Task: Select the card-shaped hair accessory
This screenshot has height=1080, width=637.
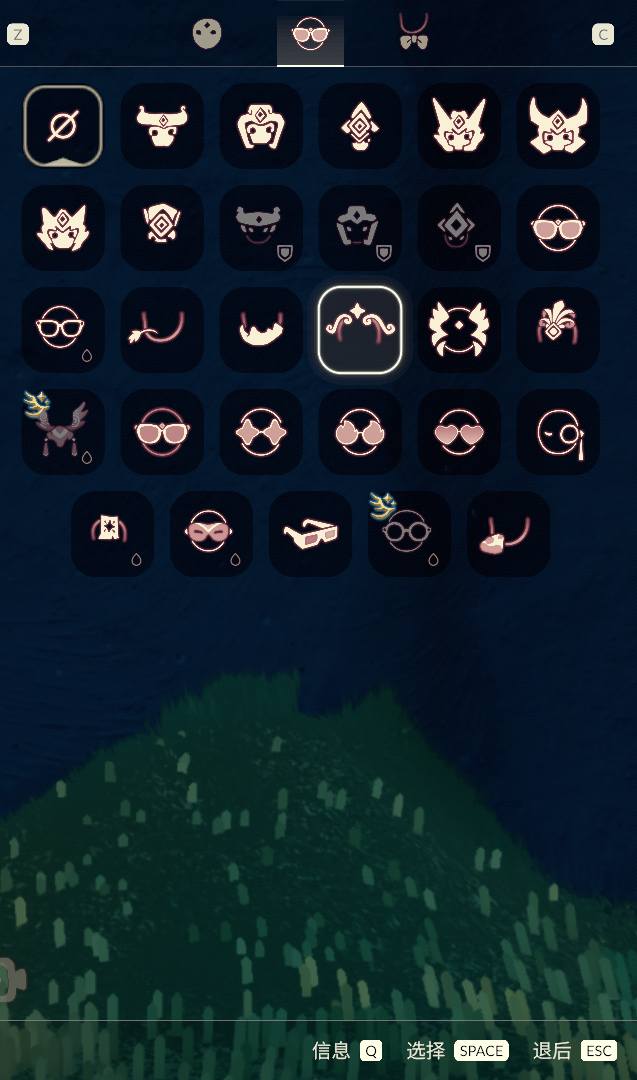Action: tap(112, 534)
